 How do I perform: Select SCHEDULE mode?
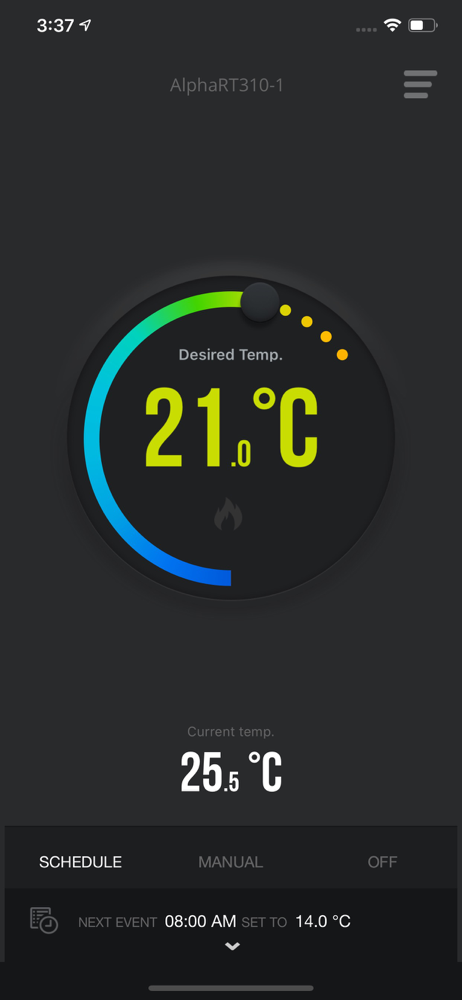point(80,862)
